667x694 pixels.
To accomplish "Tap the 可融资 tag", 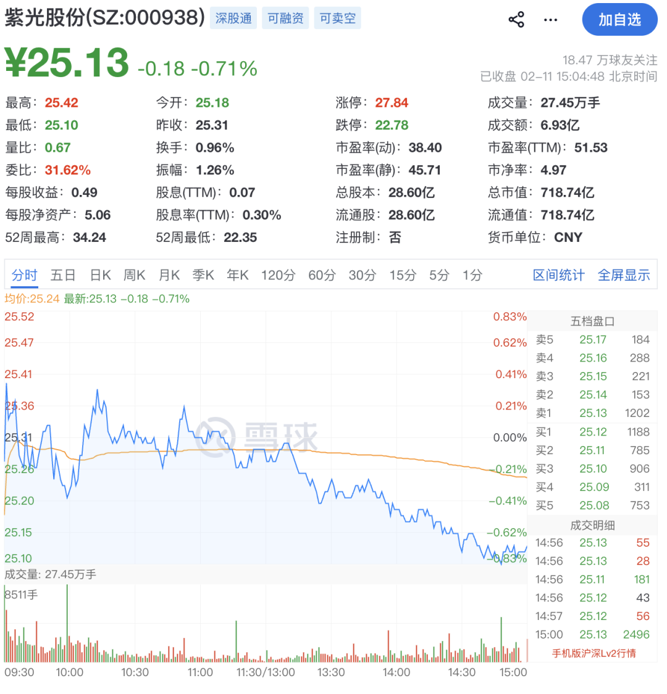I will pos(285,19).
